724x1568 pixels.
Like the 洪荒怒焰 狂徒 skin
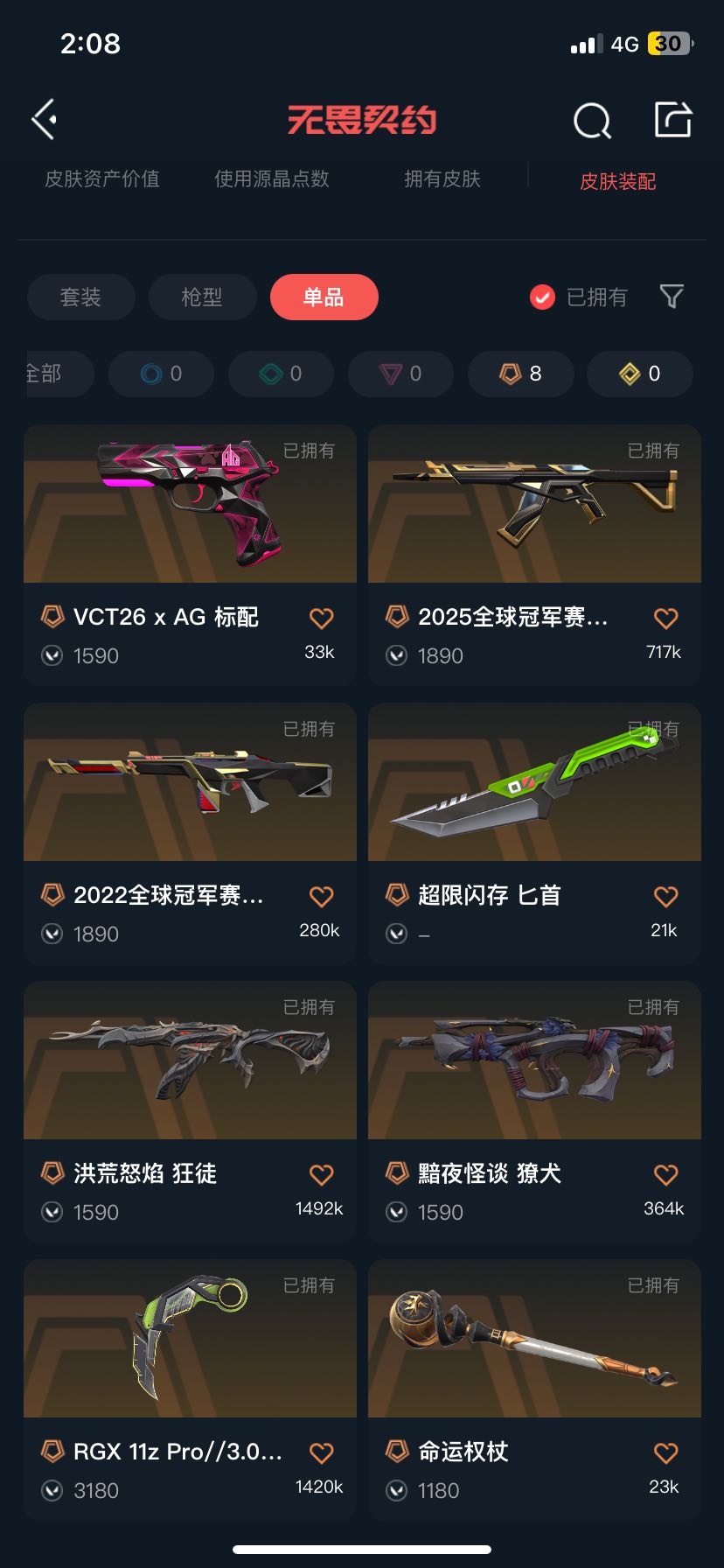tap(321, 1175)
